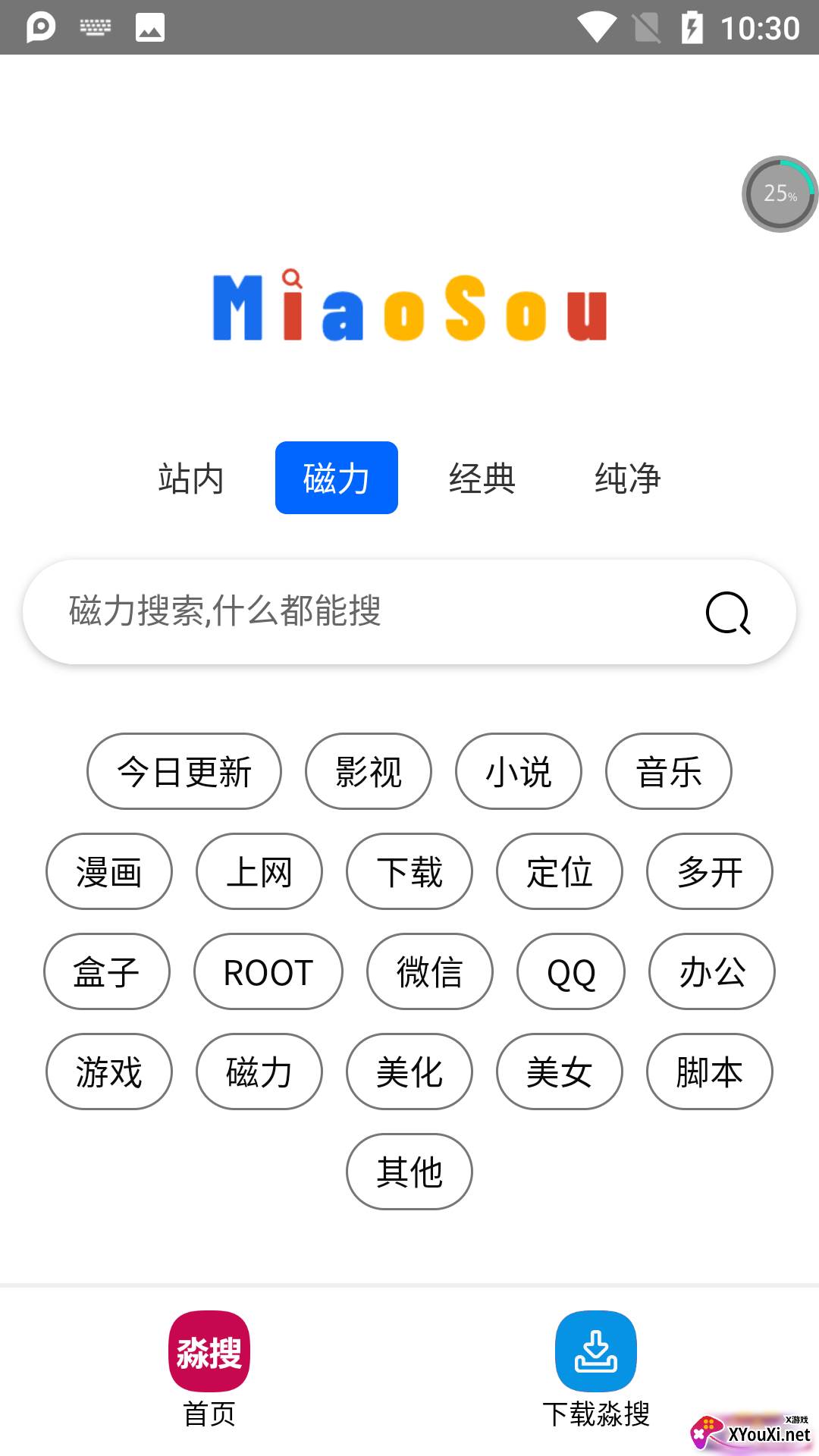Open the 其他 category
Screen dimensions: 819x1456
pos(409,1172)
